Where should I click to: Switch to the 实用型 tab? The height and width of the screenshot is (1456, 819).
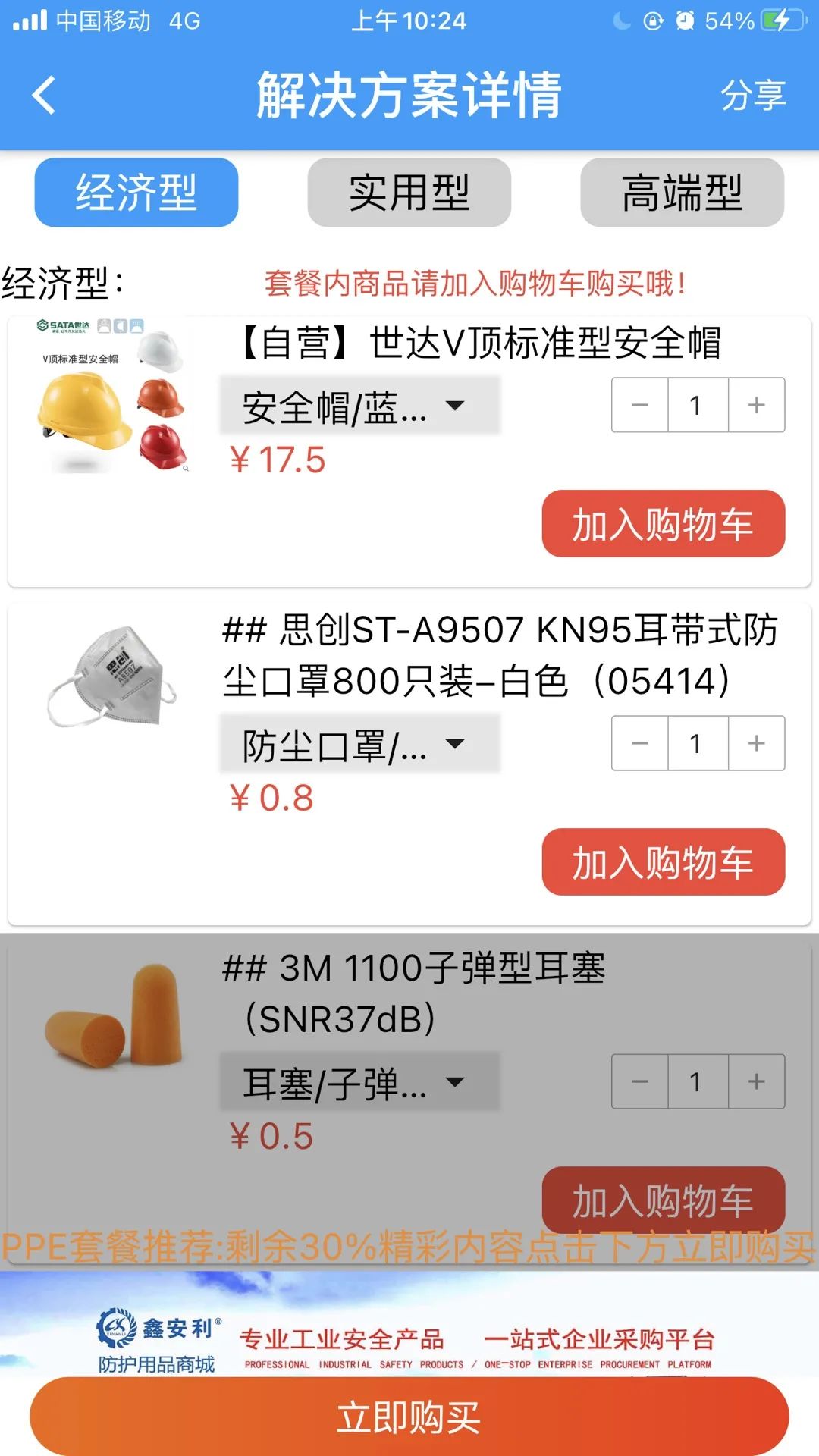409,193
